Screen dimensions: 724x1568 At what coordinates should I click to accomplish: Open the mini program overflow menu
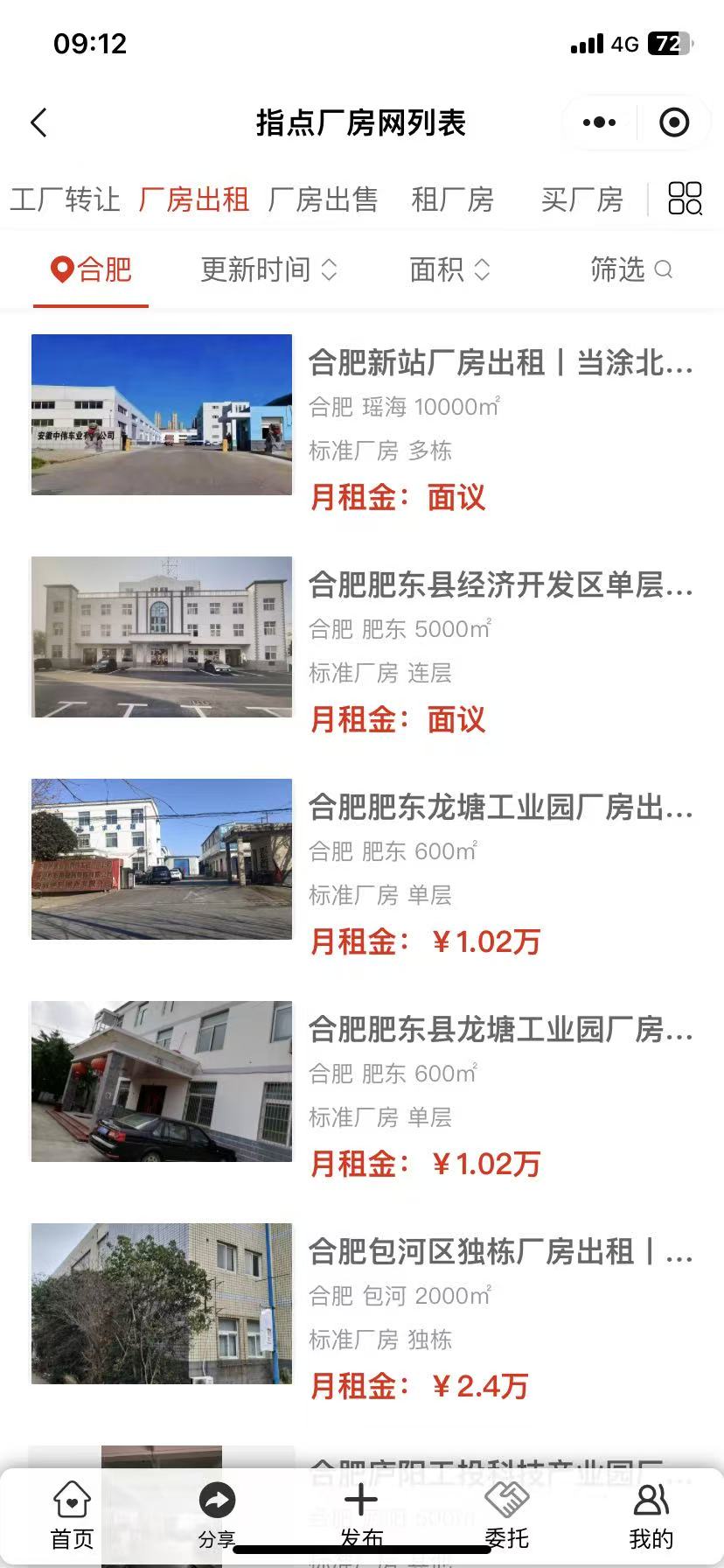coord(599,122)
